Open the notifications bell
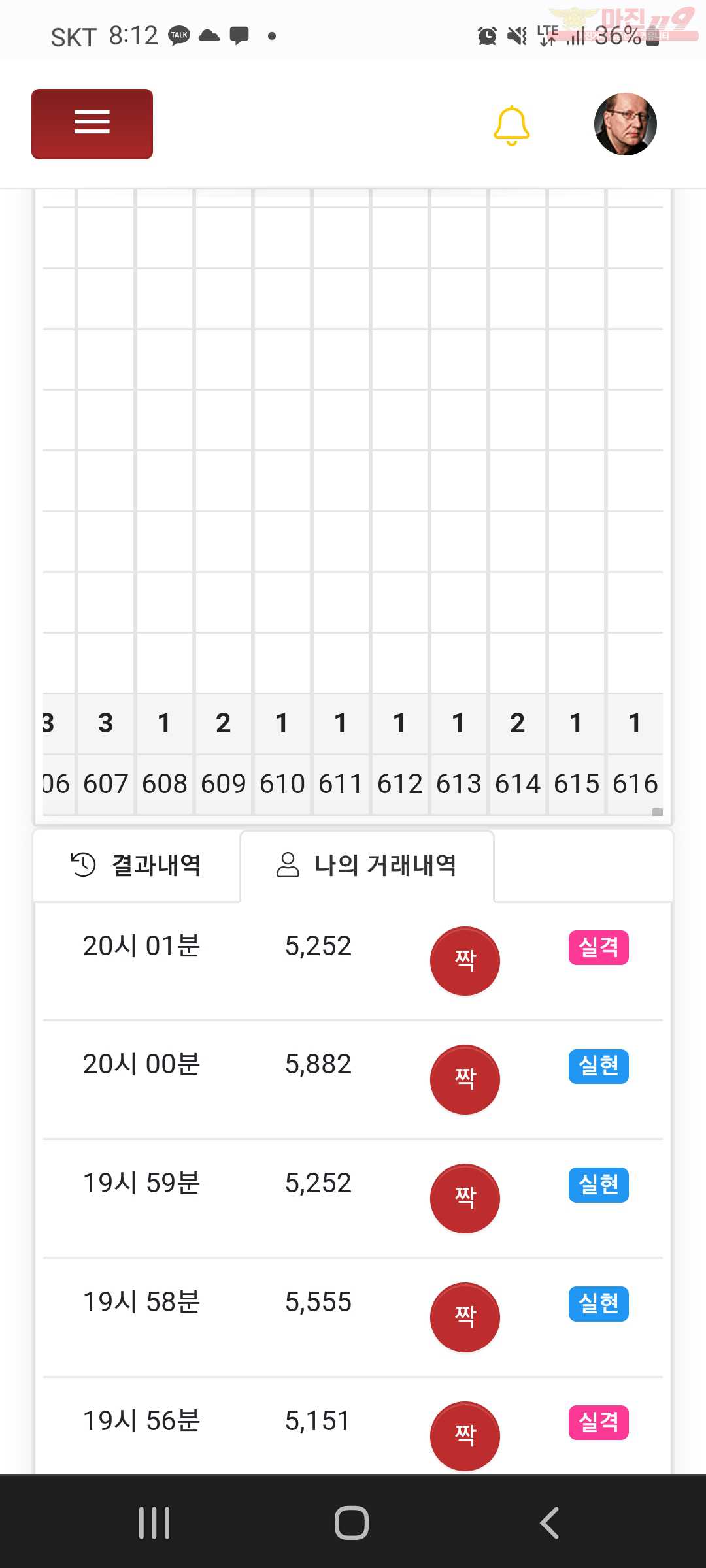706x1568 pixels. [511, 125]
